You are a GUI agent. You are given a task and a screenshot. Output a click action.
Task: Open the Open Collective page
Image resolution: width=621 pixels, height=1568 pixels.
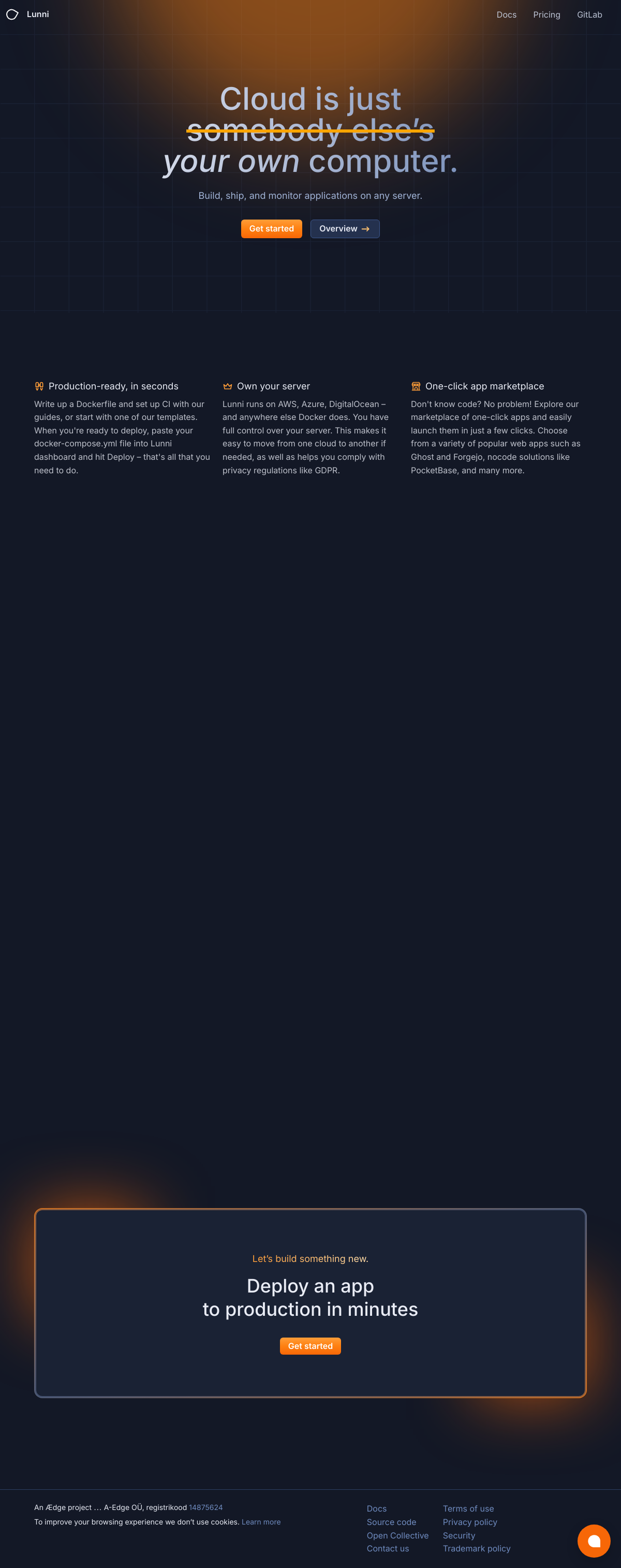(397, 1535)
